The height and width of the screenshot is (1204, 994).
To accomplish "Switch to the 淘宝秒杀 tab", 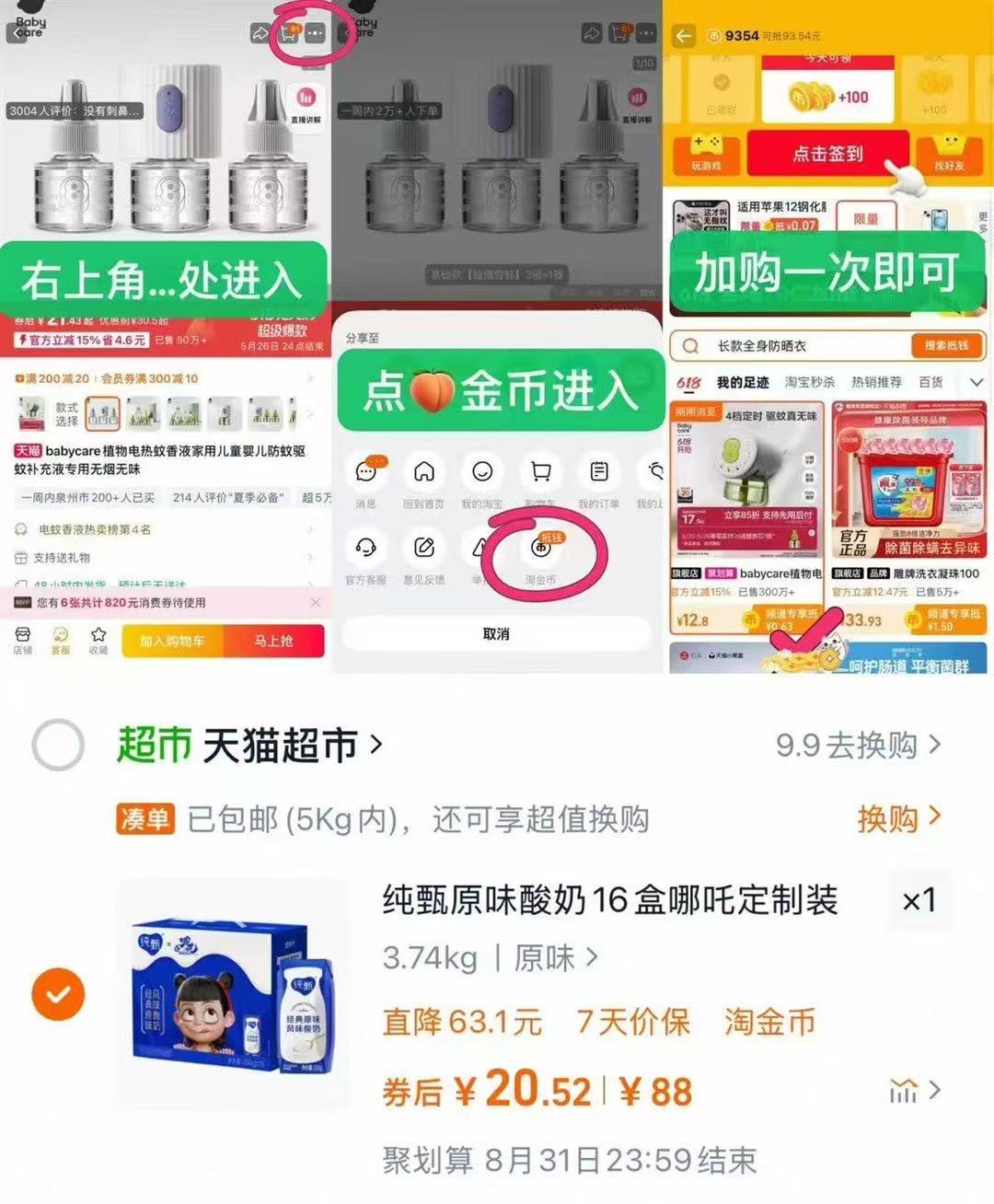I will [811, 381].
